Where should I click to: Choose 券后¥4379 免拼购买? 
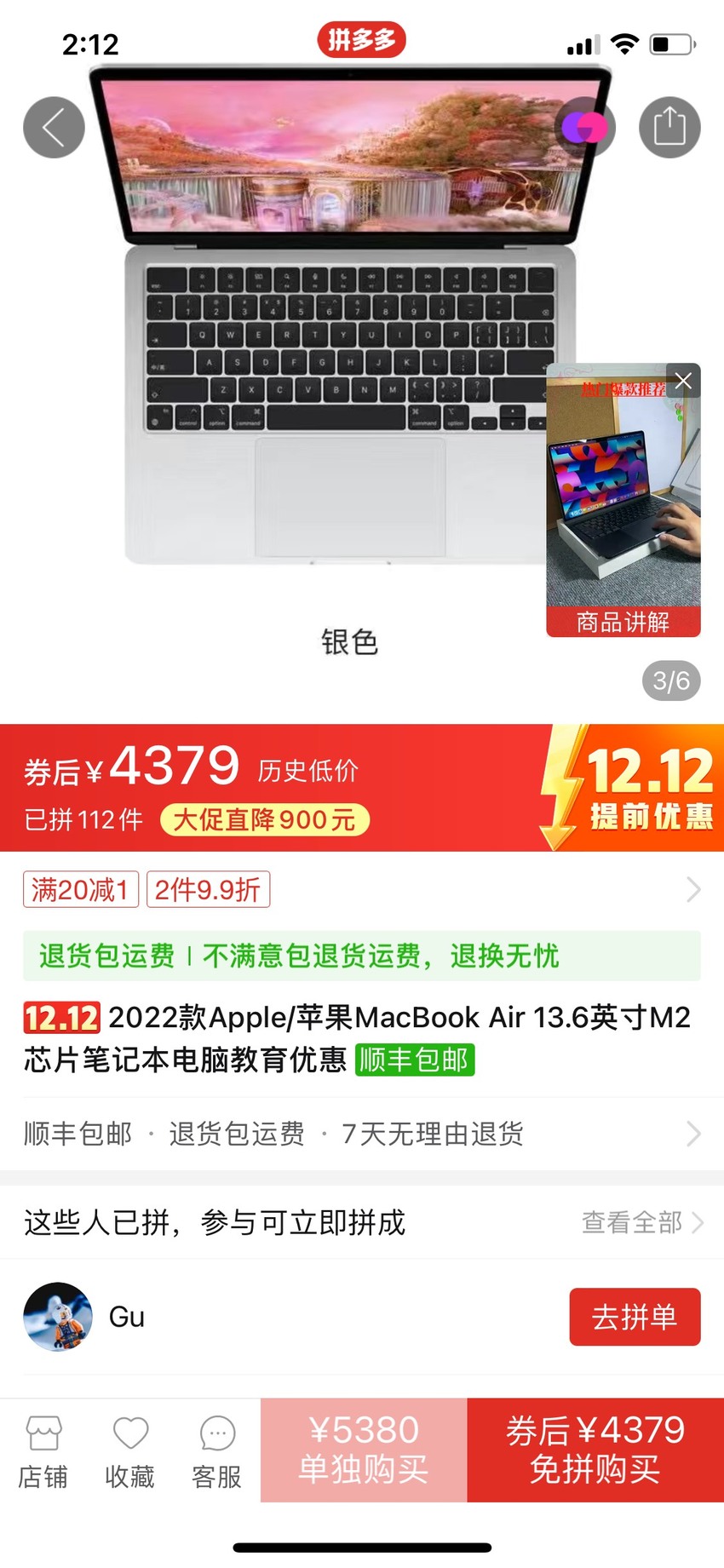tap(595, 1450)
